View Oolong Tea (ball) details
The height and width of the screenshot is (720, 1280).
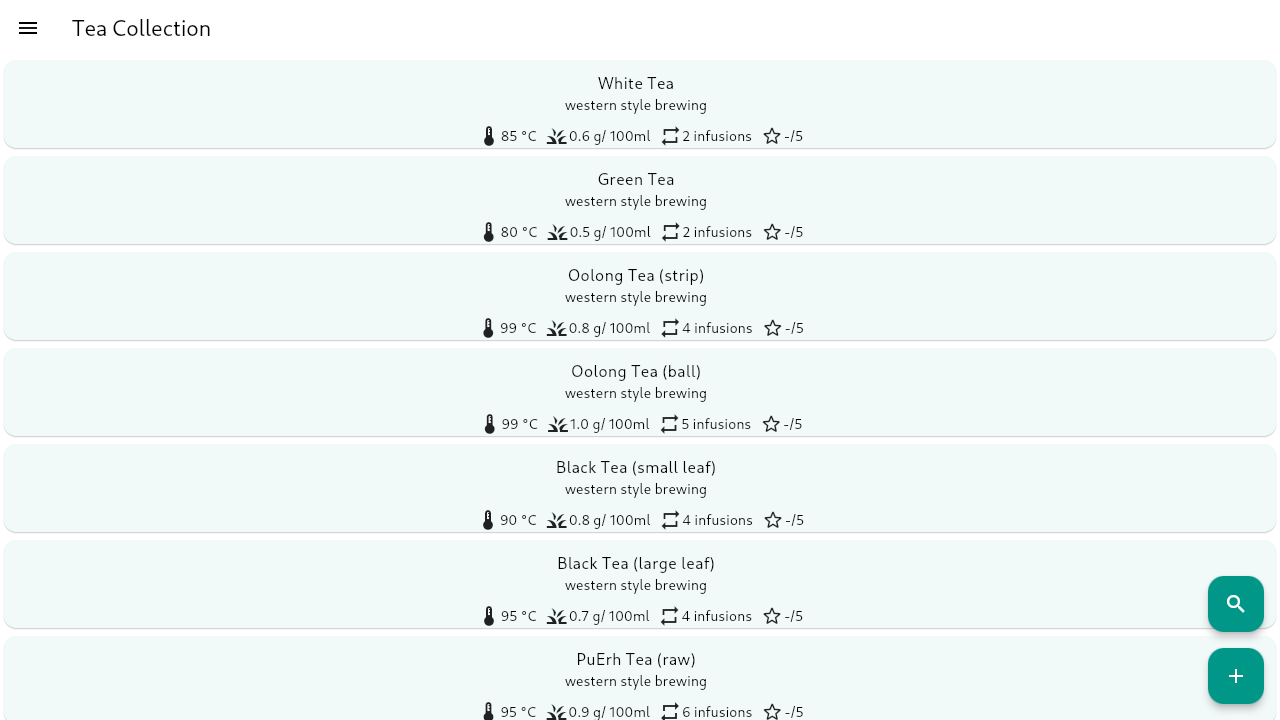636,392
